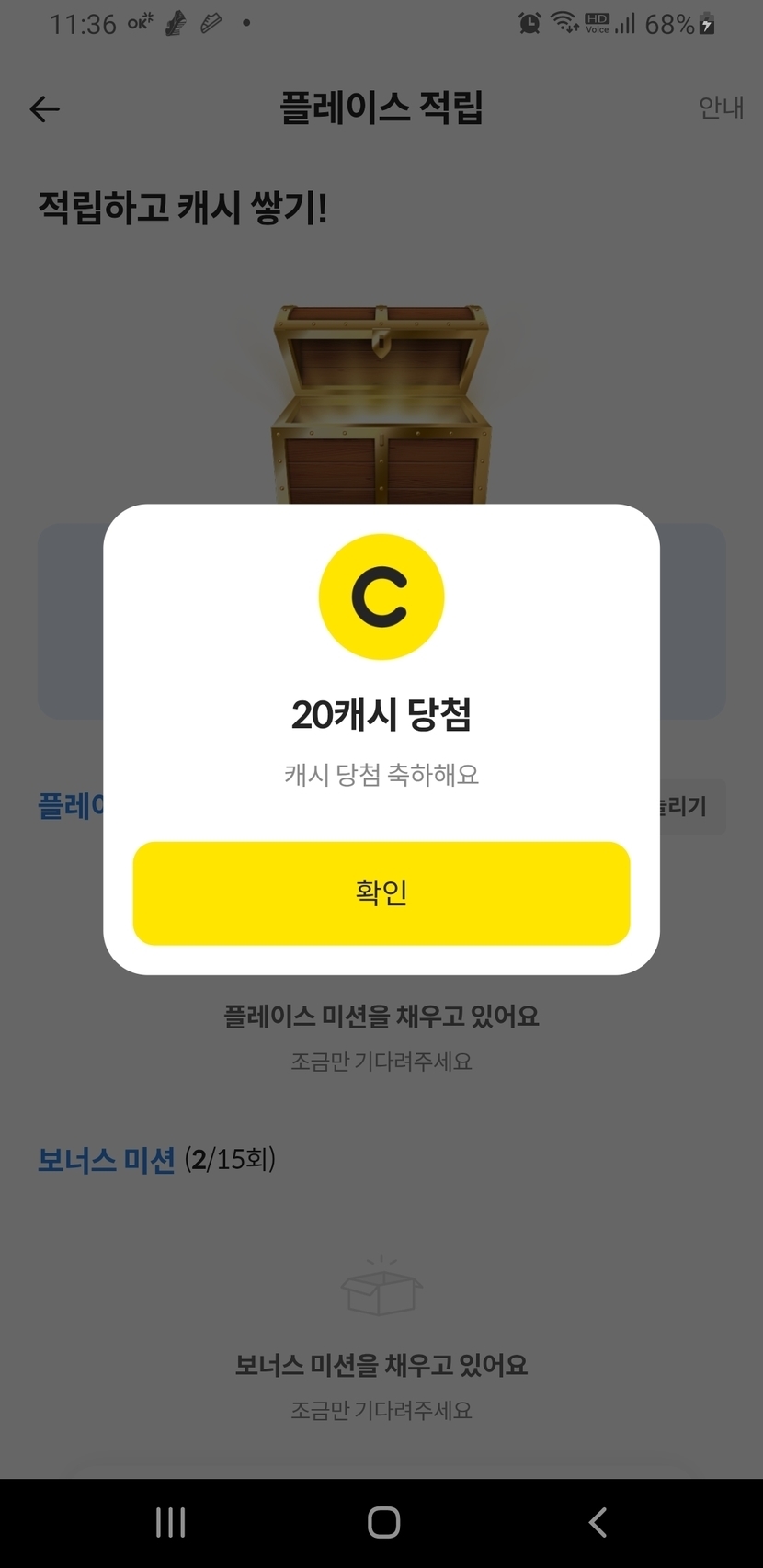
Task: Tap the system home button
Action: (x=383, y=1522)
